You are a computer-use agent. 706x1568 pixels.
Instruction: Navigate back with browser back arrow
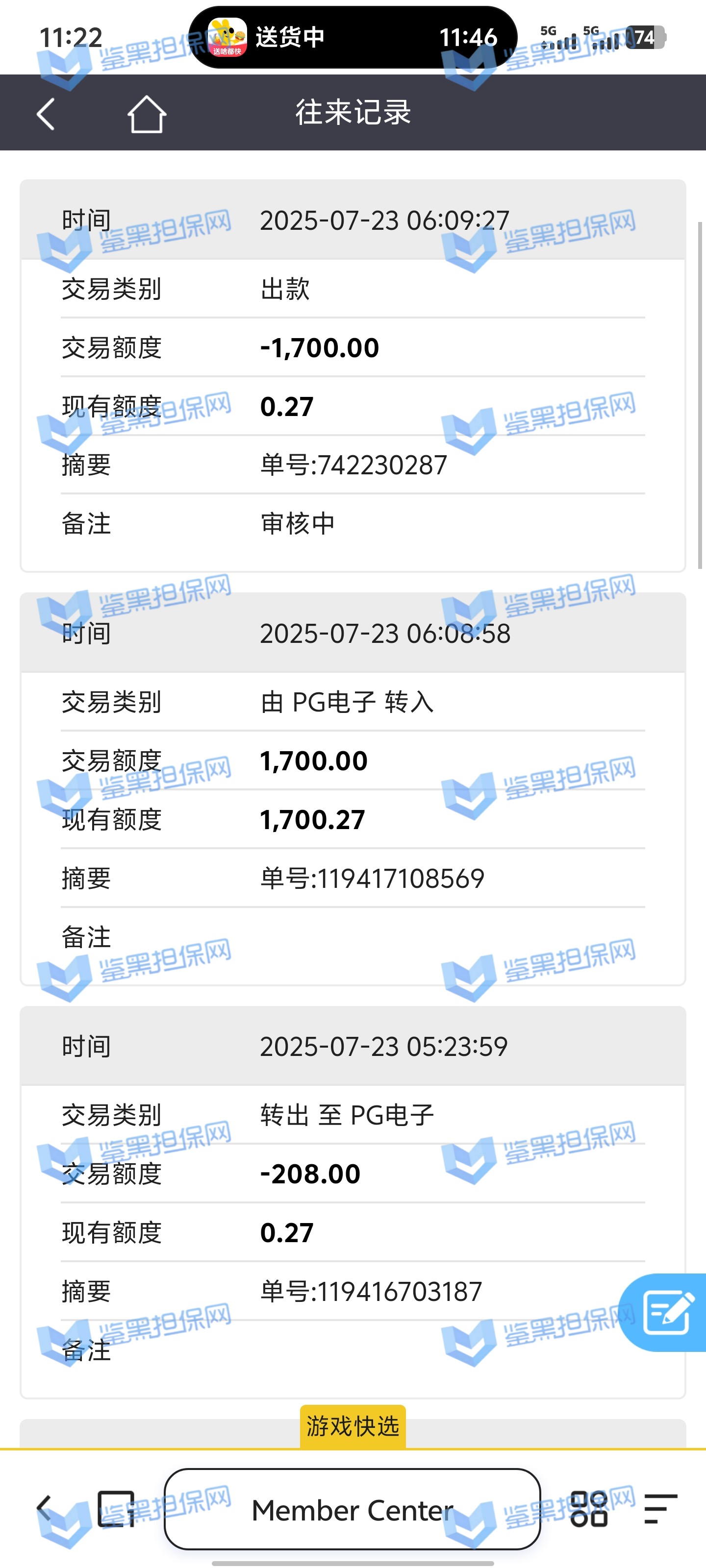pyautogui.click(x=44, y=1509)
